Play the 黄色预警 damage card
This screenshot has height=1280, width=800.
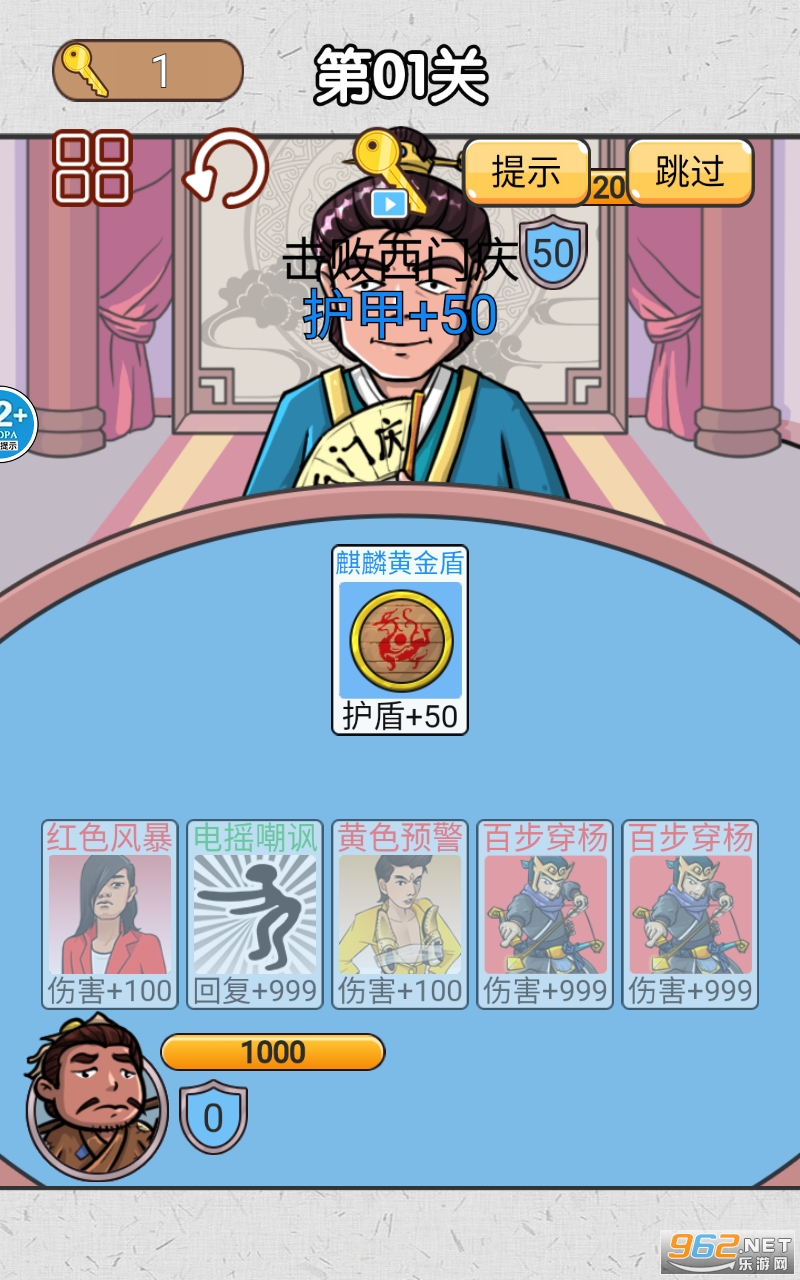[x=400, y=914]
